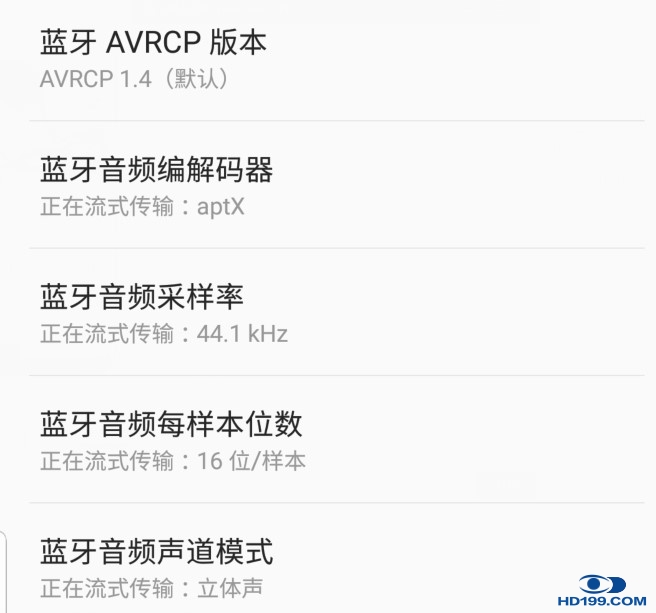Open the 蓝牙 AVRCP 版本 setting

point(154,58)
